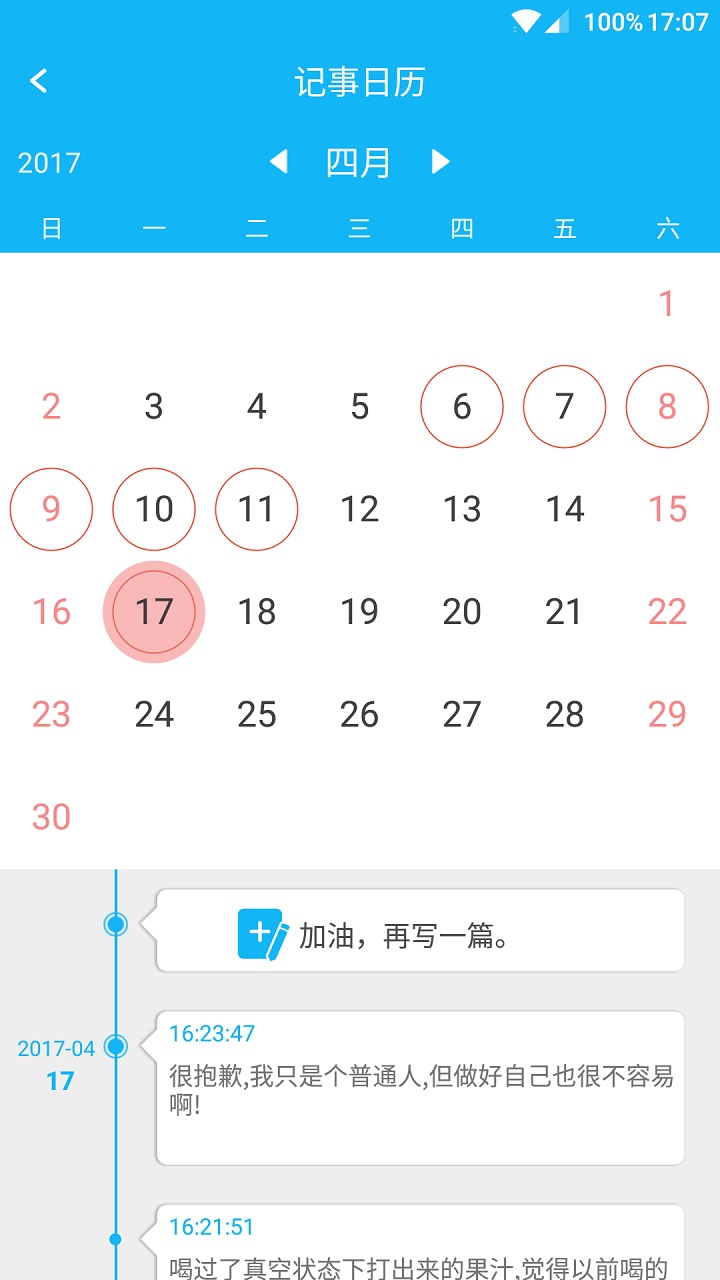Select date 30 at the calendar bottom
The image size is (720, 1280).
(x=51, y=816)
